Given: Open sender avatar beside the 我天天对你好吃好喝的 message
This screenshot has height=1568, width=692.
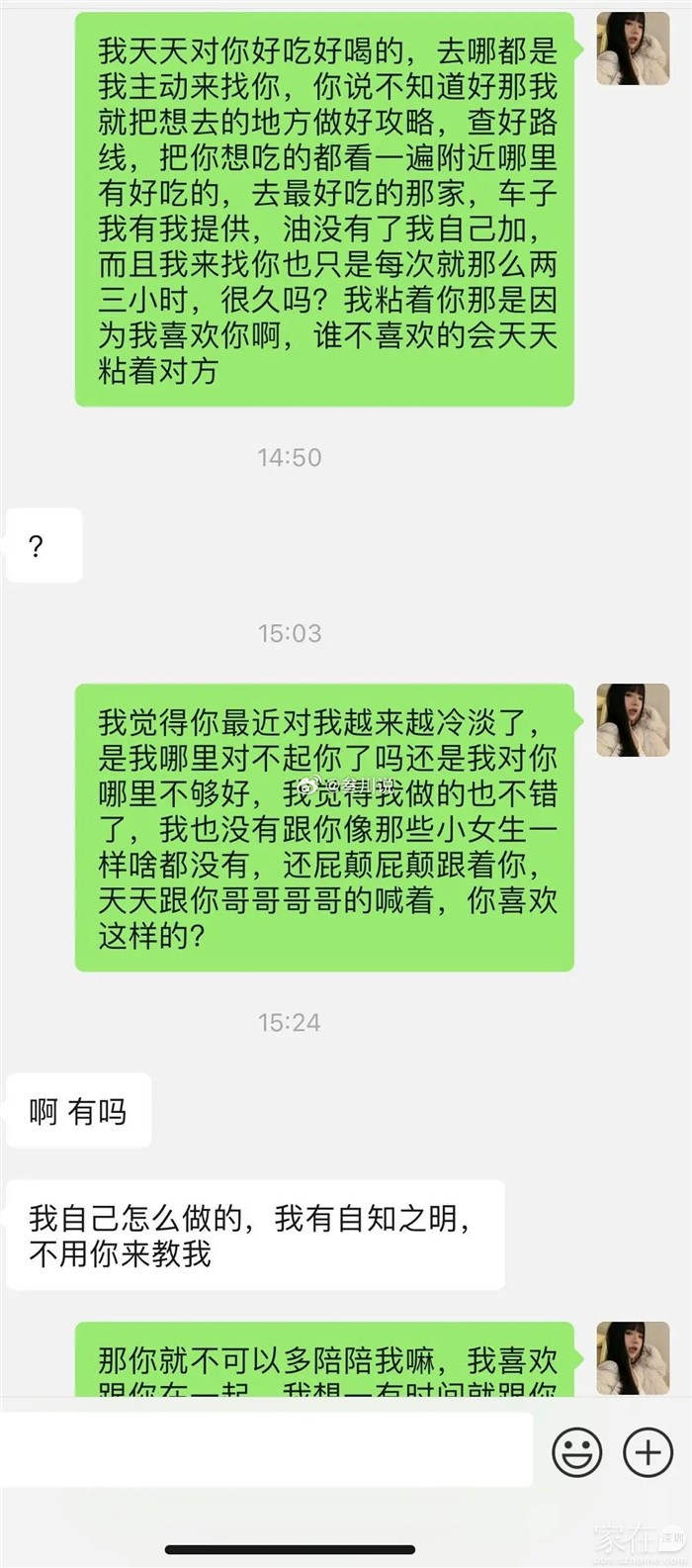Looking at the screenshot, I should click(x=633, y=48).
